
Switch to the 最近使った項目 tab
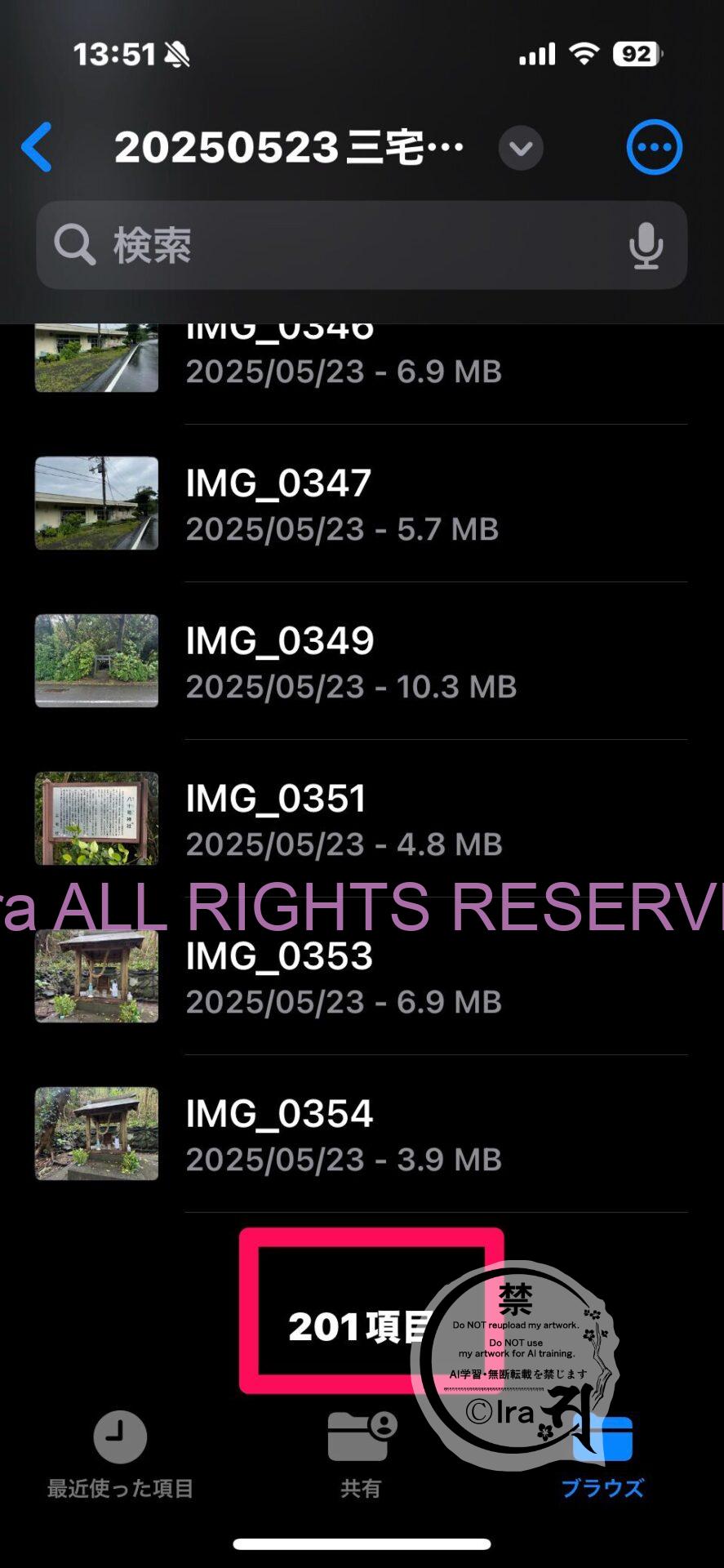(120, 1454)
